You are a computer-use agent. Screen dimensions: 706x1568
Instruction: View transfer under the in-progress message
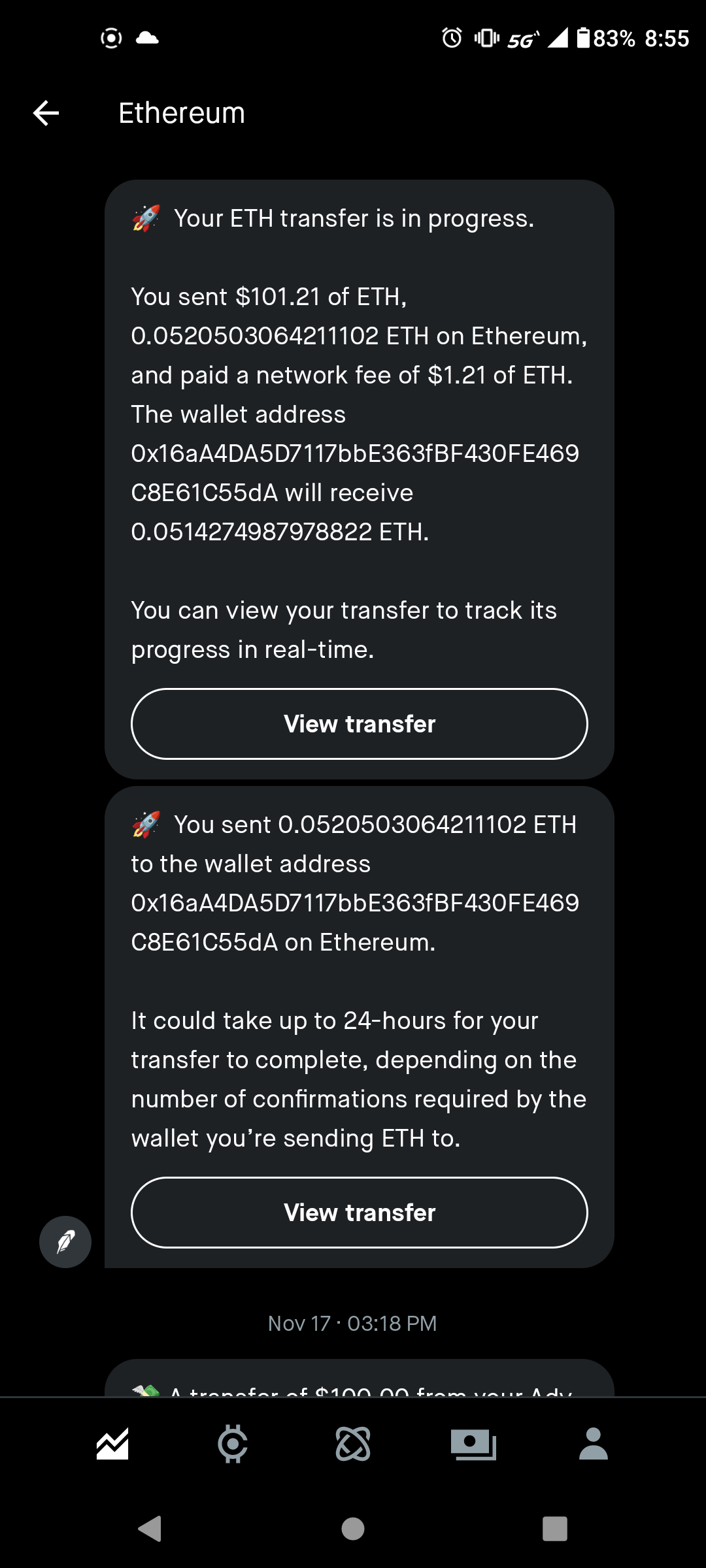359,724
